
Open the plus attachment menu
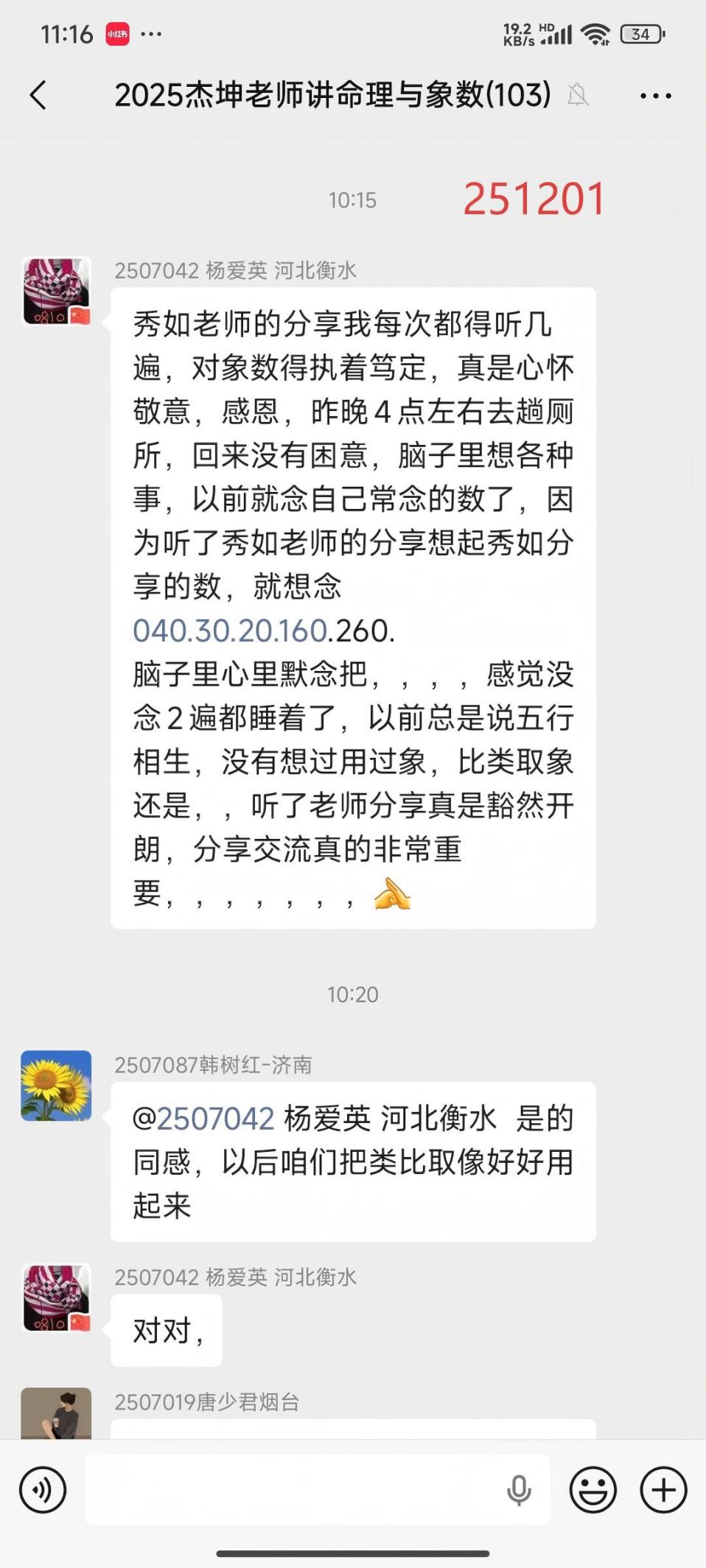[x=663, y=1489]
